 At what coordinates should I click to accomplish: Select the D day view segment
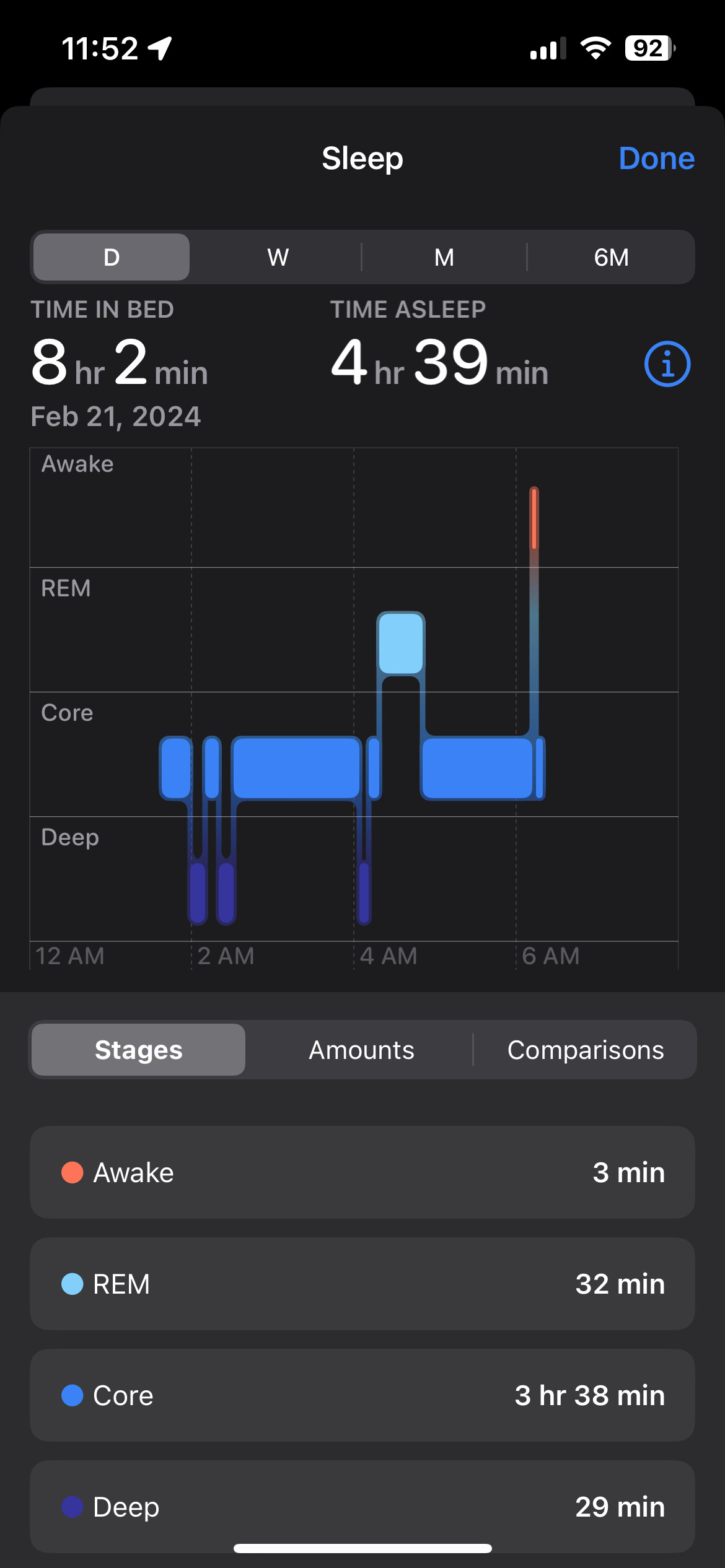coord(112,257)
